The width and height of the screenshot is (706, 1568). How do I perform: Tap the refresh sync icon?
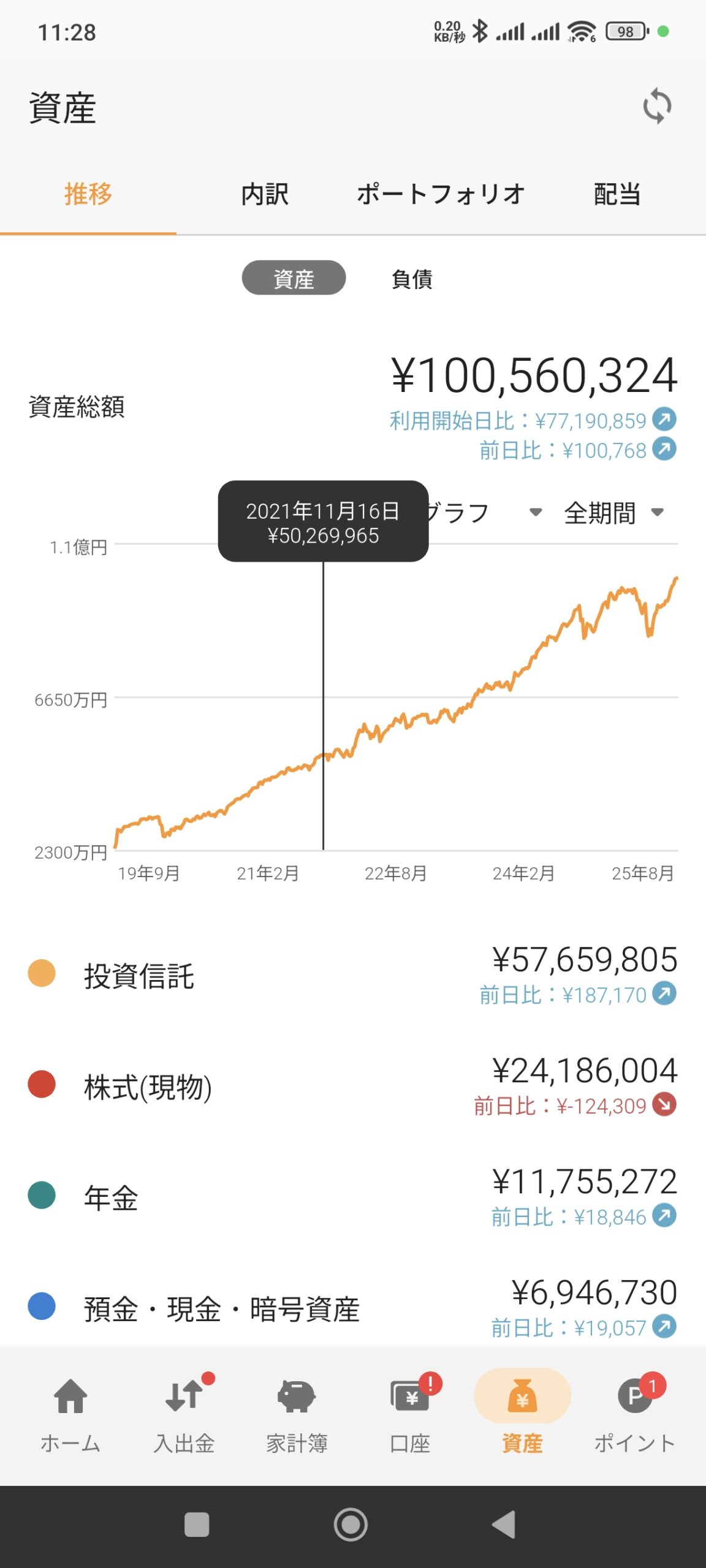[x=657, y=106]
